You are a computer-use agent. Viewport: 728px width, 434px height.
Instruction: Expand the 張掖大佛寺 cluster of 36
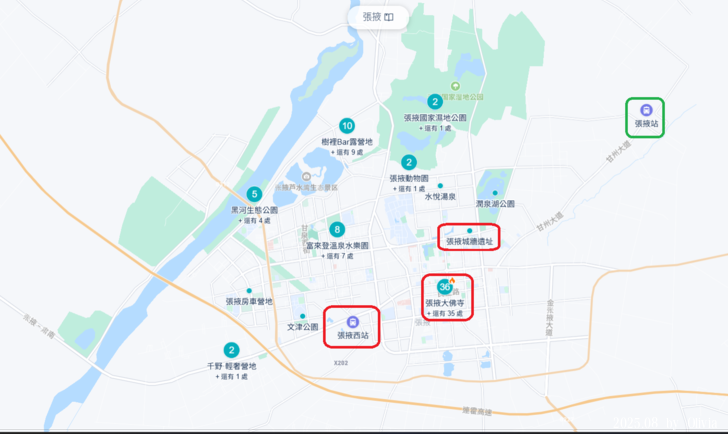(445, 287)
